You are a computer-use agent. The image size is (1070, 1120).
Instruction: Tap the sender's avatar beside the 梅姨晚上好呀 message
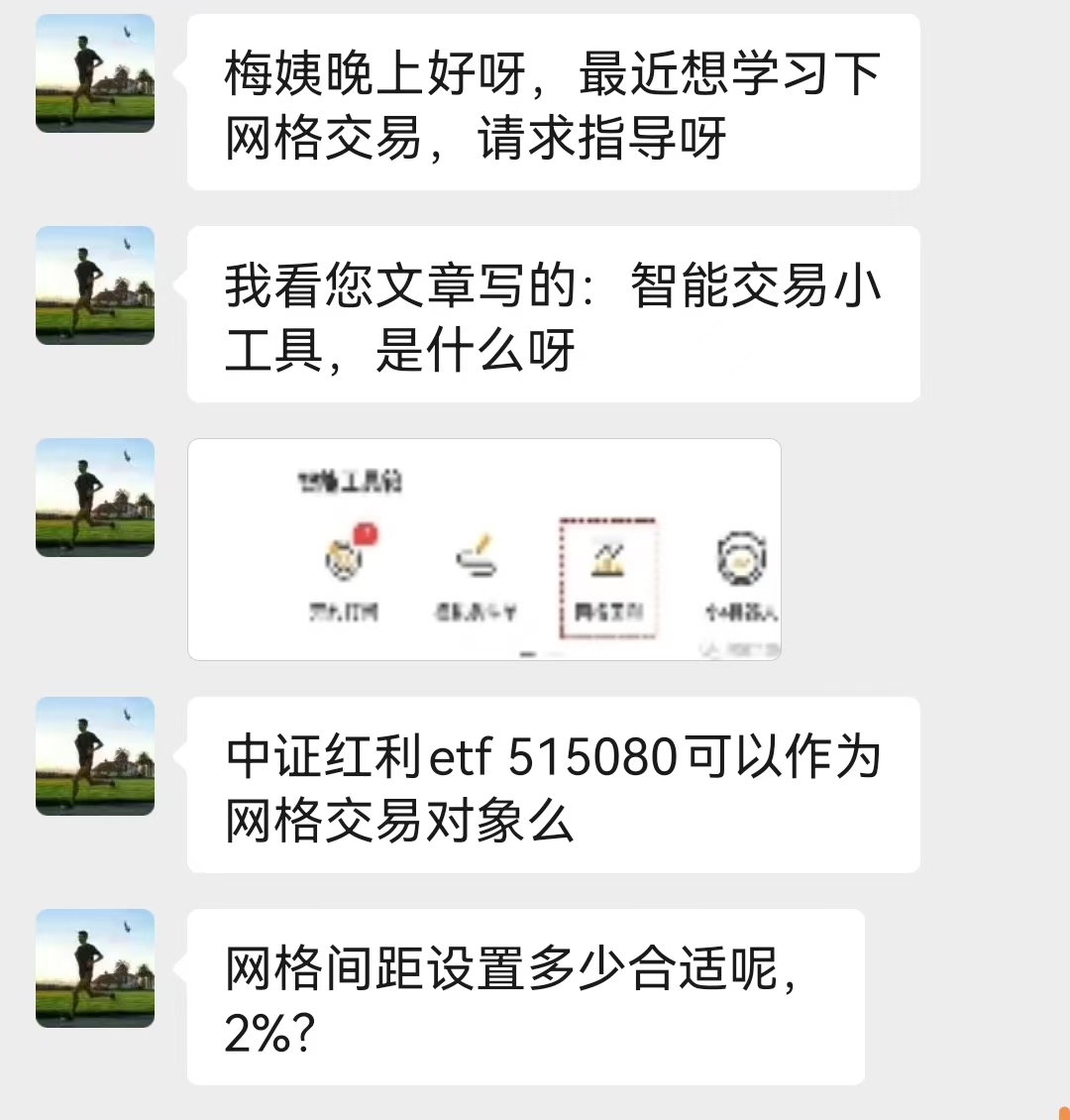click(95, 73)
